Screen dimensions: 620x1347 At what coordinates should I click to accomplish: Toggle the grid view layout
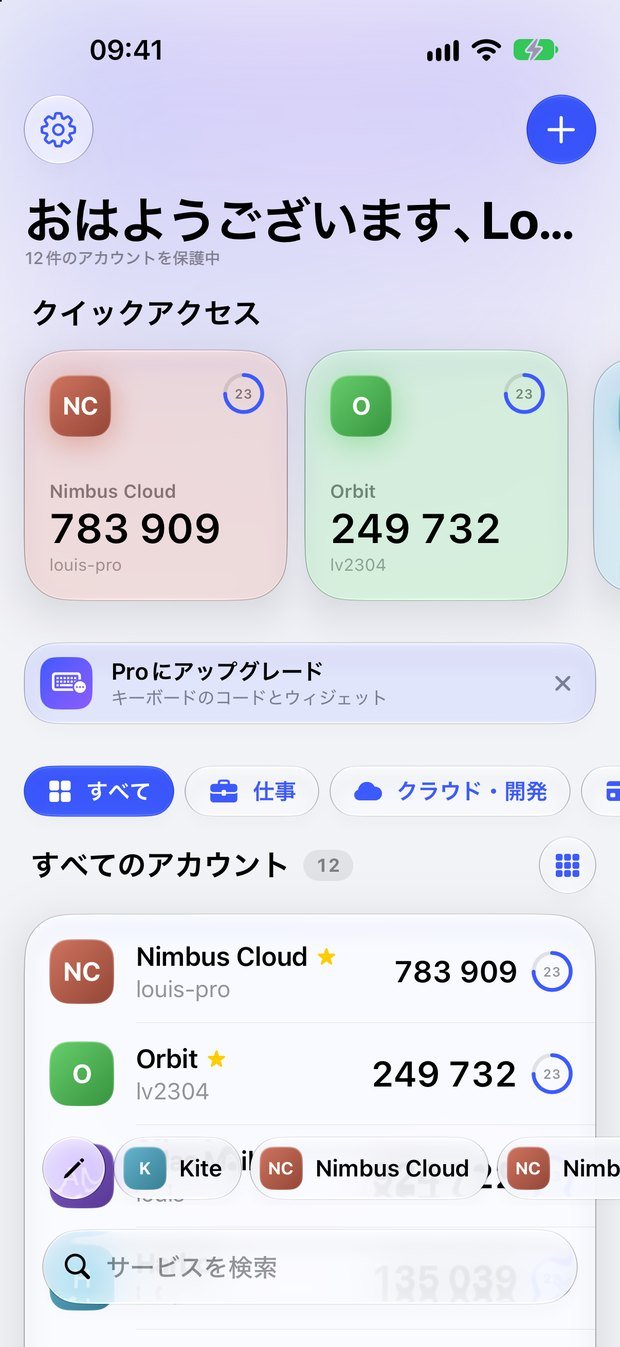click(567, 865)
